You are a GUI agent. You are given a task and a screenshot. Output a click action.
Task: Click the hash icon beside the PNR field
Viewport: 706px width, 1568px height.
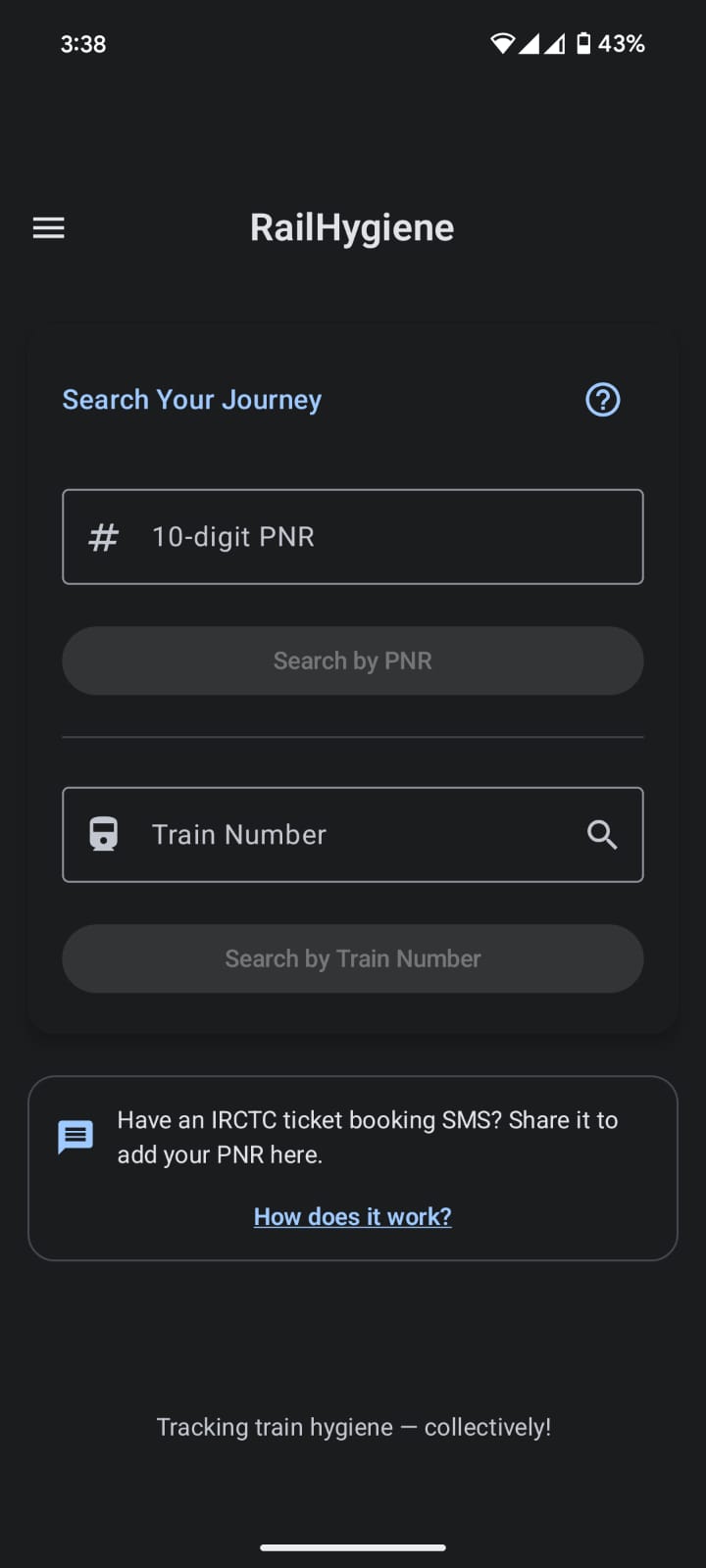click(x=103, y=536)
